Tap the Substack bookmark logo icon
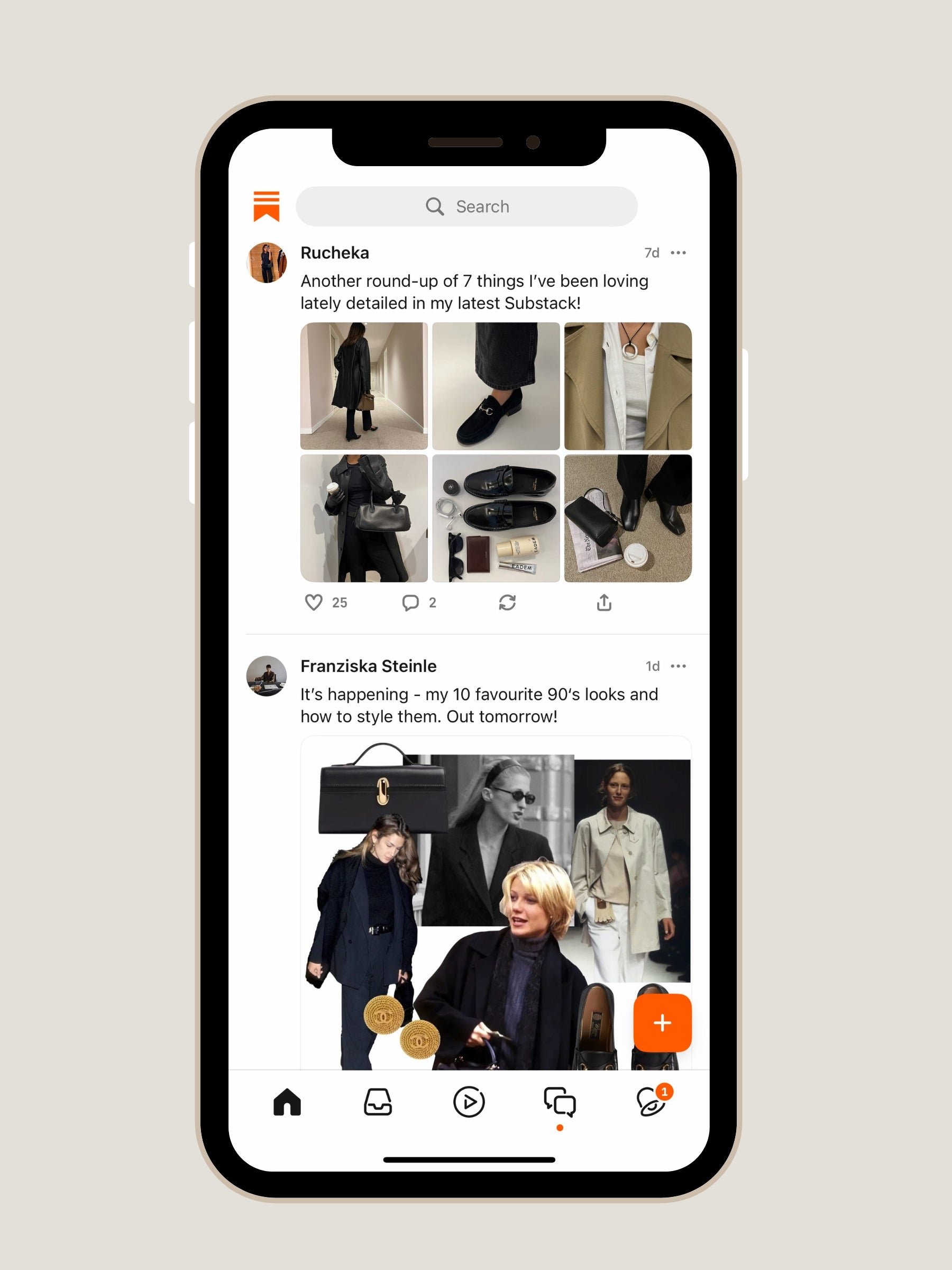Screen dimensions: 952x1270 point(266,206)
